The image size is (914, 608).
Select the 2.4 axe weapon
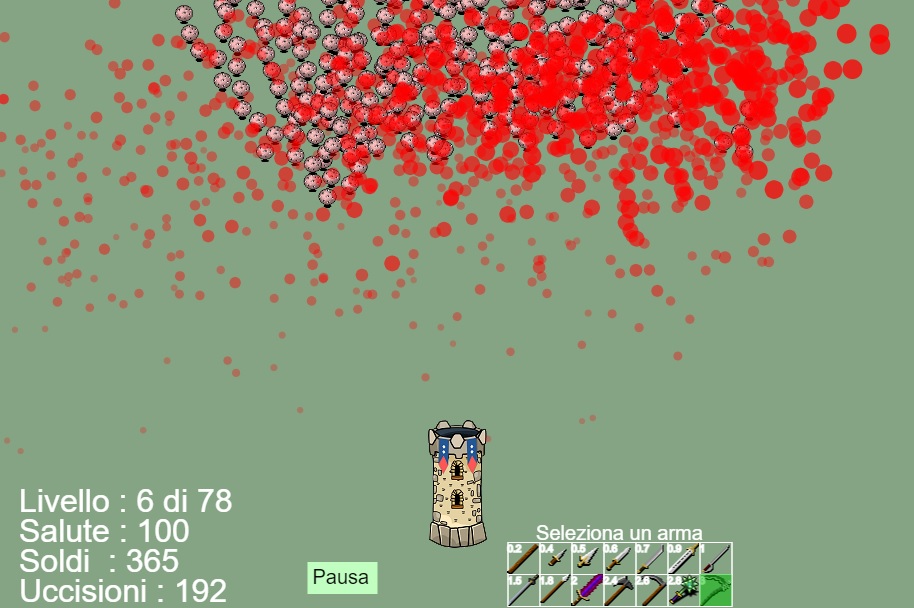[x=618, y=590]
